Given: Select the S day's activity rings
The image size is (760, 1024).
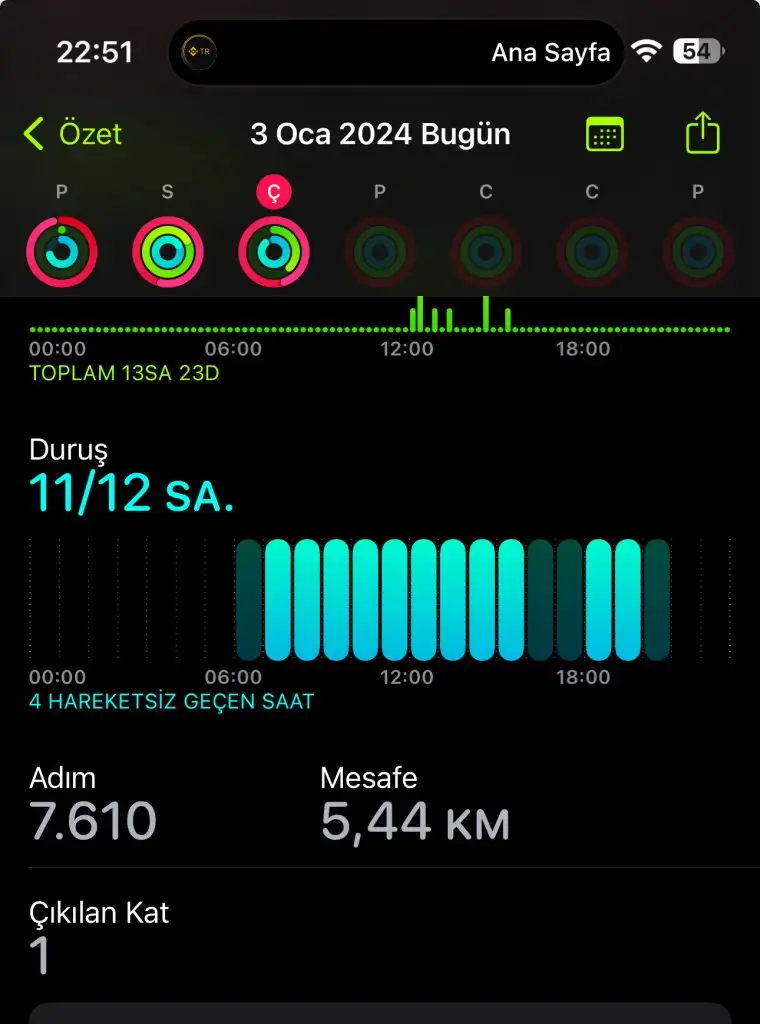Looking at the screenshot, I should pyautogui.click(x=168, y=250).
